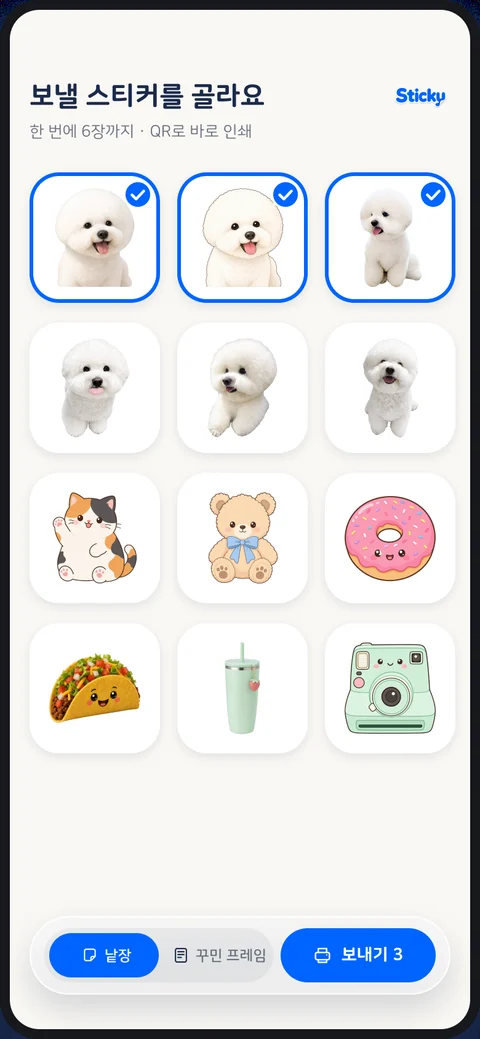Pick the pink donut sticker
Screen dimensions: 480x1039
coord(390,537)
